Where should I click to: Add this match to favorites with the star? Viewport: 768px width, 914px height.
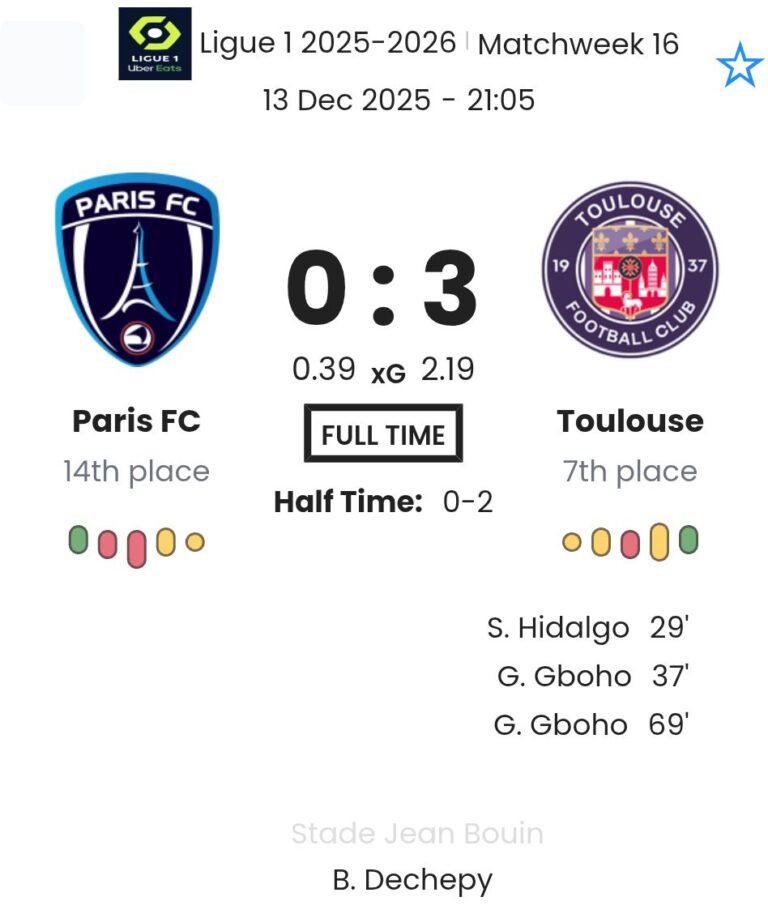[x=739, y=66]
